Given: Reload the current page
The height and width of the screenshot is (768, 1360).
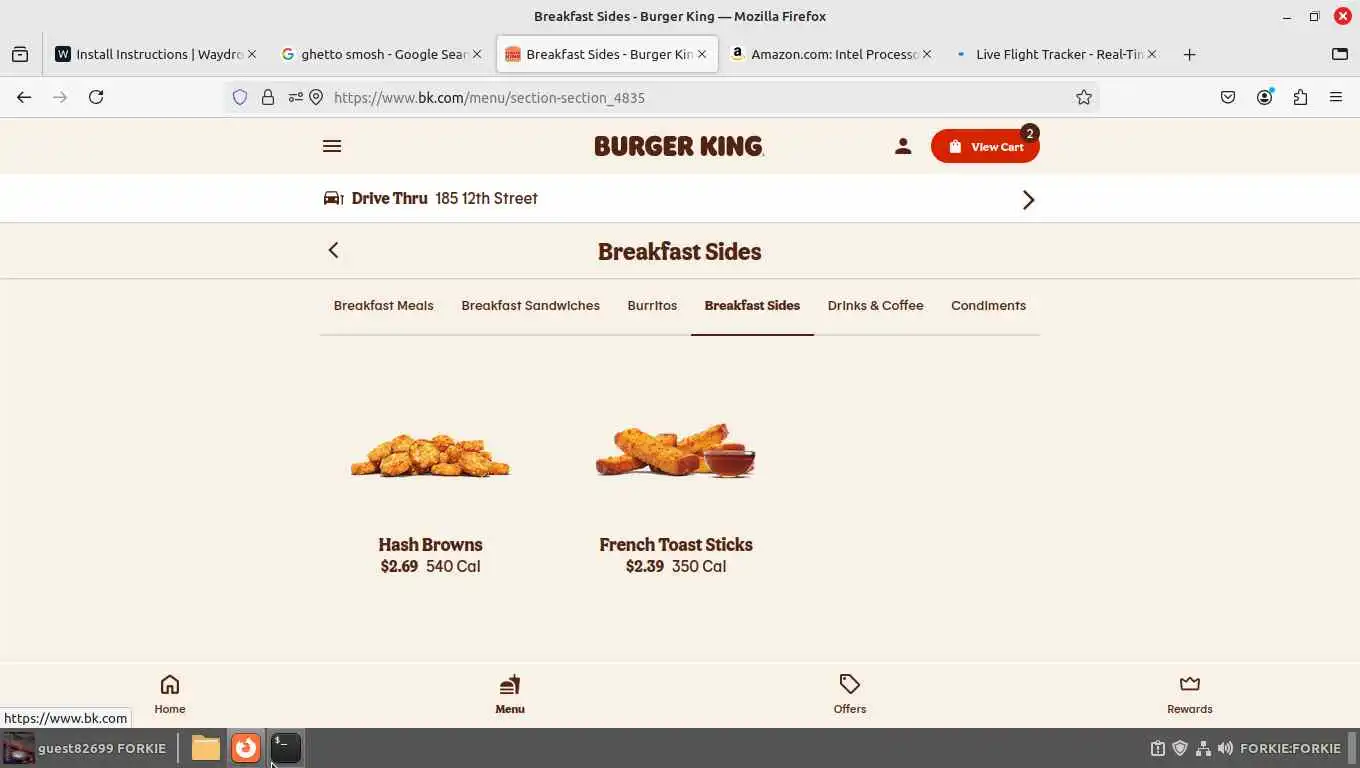Looking at the screenshot, I should pyautogui.click(x=96, y=97).
